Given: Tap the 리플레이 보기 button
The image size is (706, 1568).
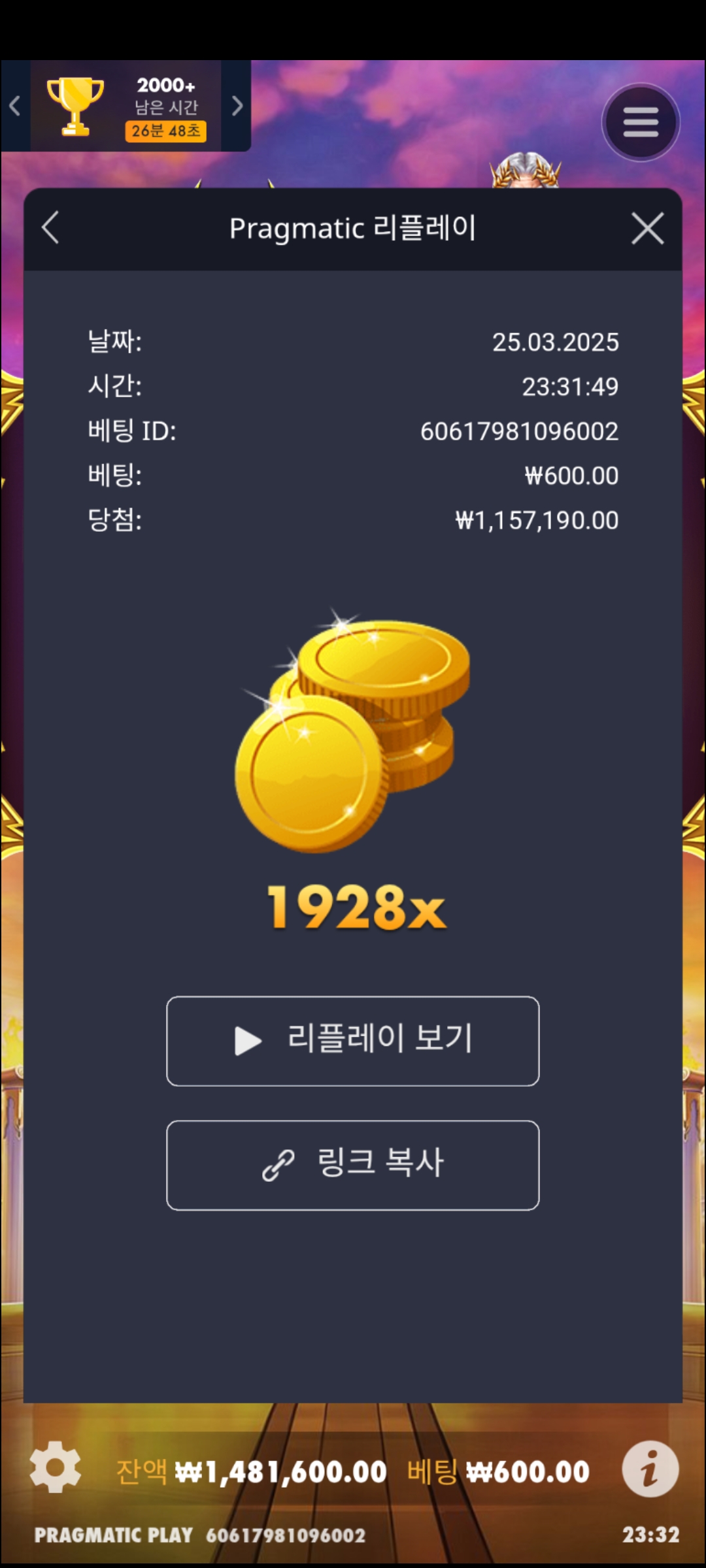Looking at the screenshot, I should coord(353,1041).
